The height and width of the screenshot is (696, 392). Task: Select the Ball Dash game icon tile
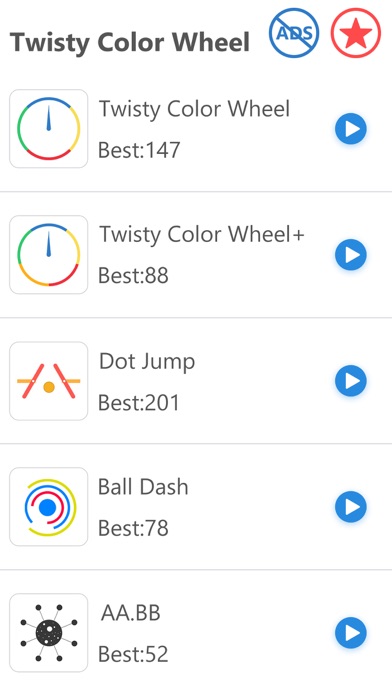[x=49, y=507]
